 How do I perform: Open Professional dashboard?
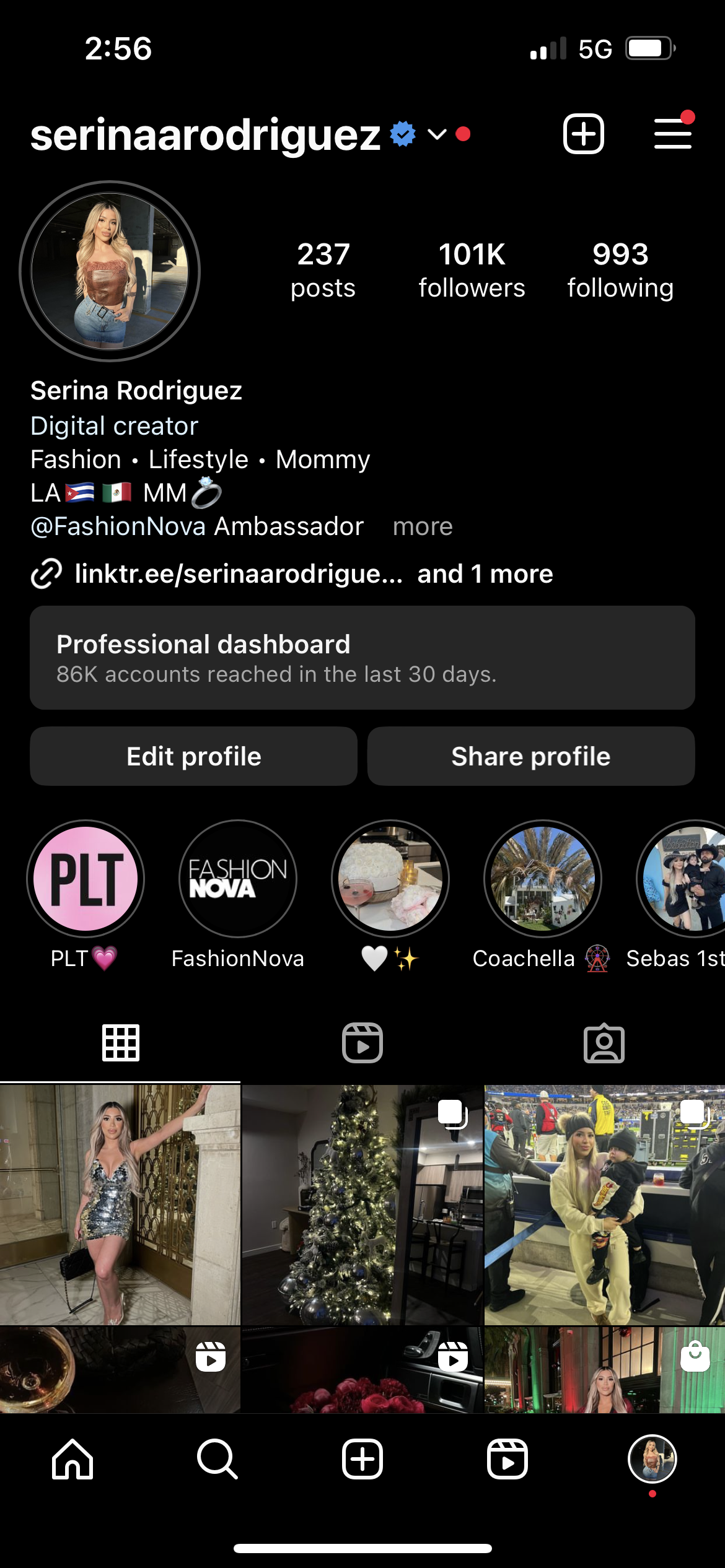coord(362,658)
